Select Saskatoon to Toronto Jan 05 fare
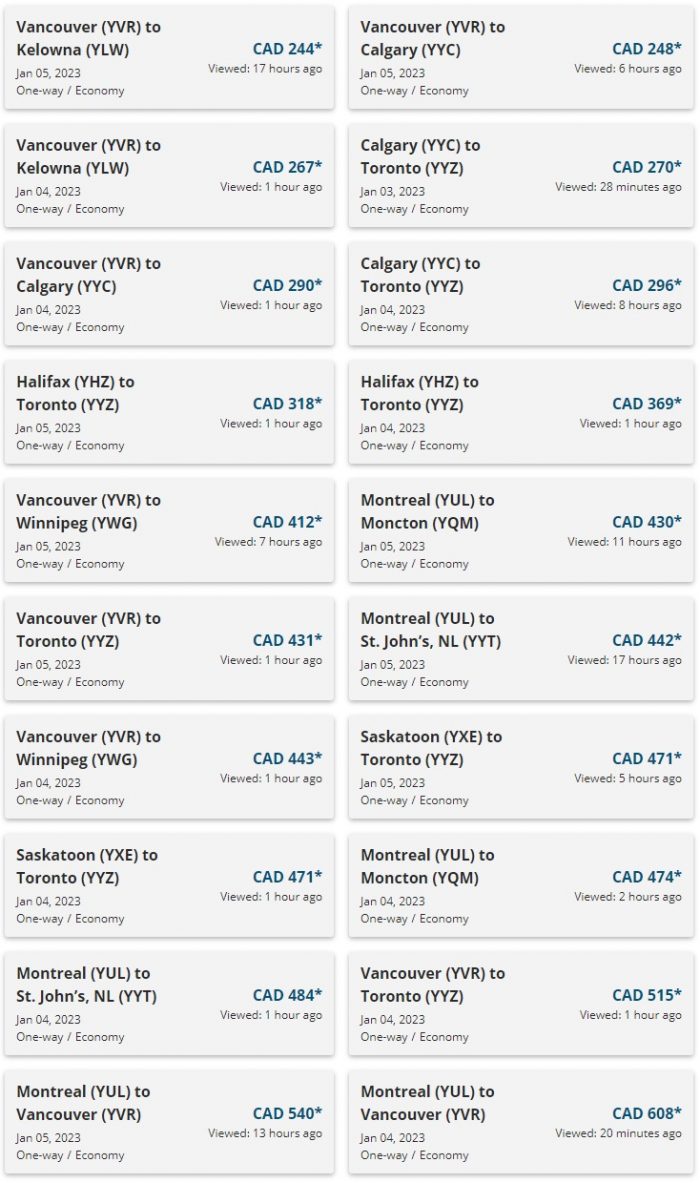 point(520,768)
